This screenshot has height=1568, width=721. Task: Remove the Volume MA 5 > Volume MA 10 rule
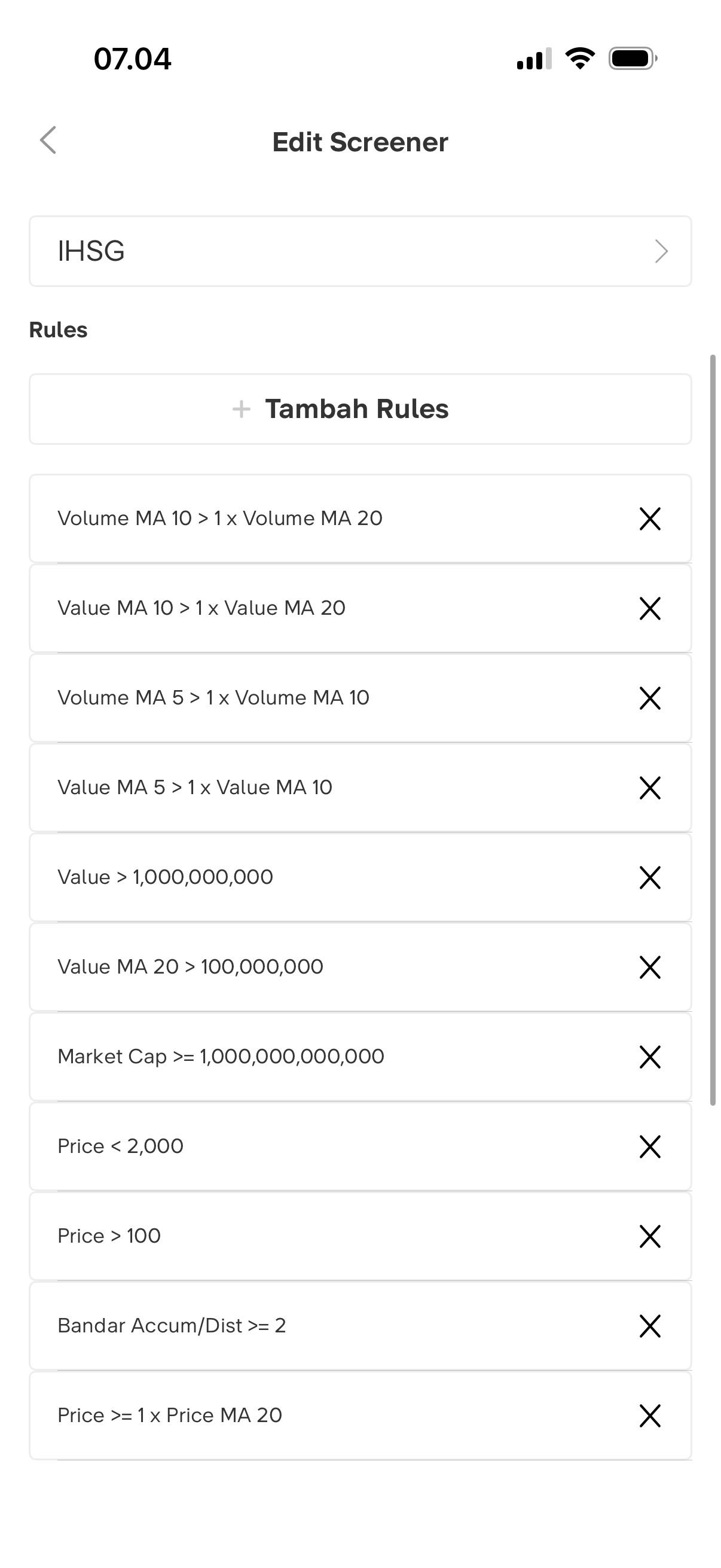[650, 698]
